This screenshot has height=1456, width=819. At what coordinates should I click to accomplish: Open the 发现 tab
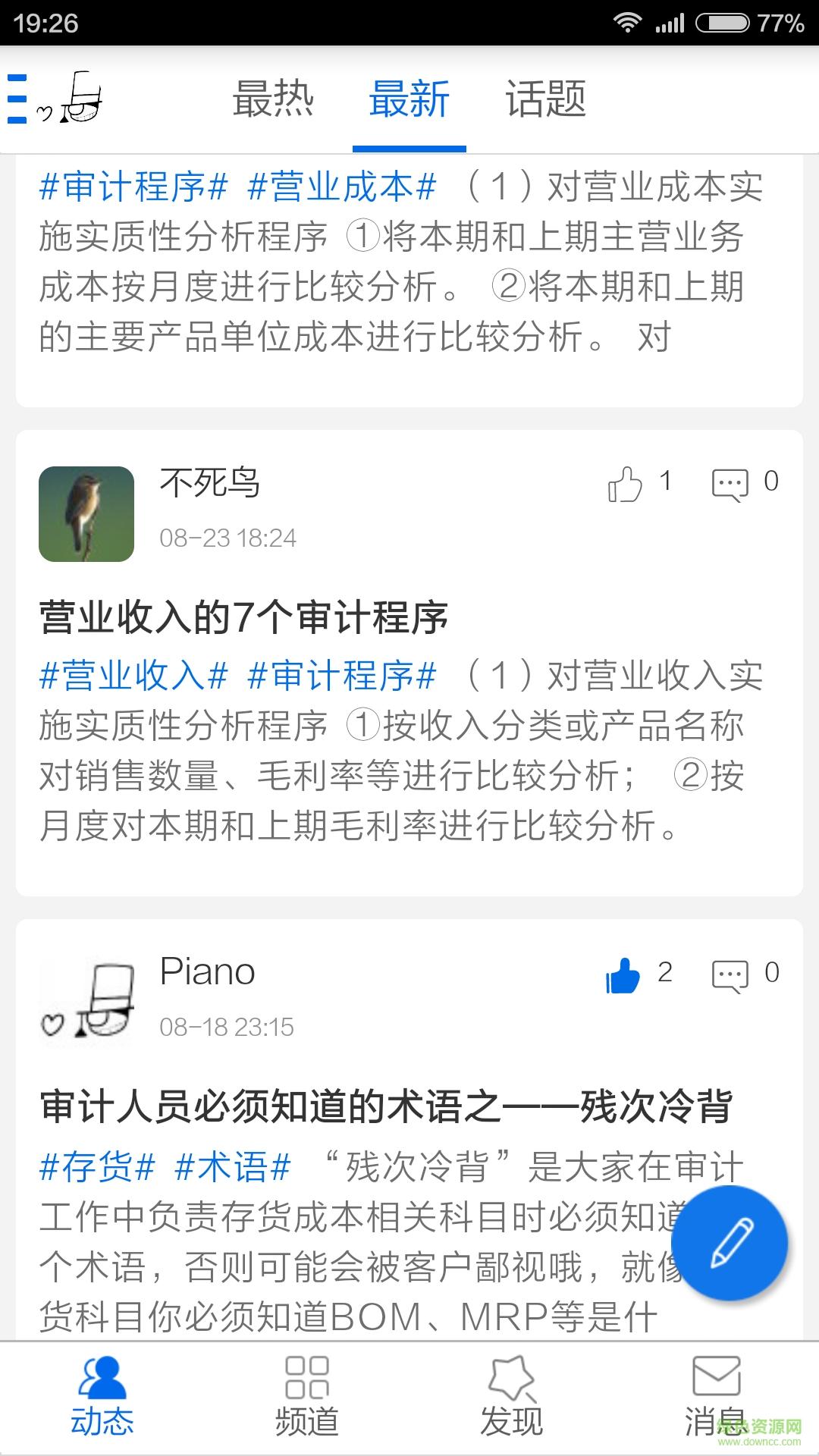(x=512, y=1398)
